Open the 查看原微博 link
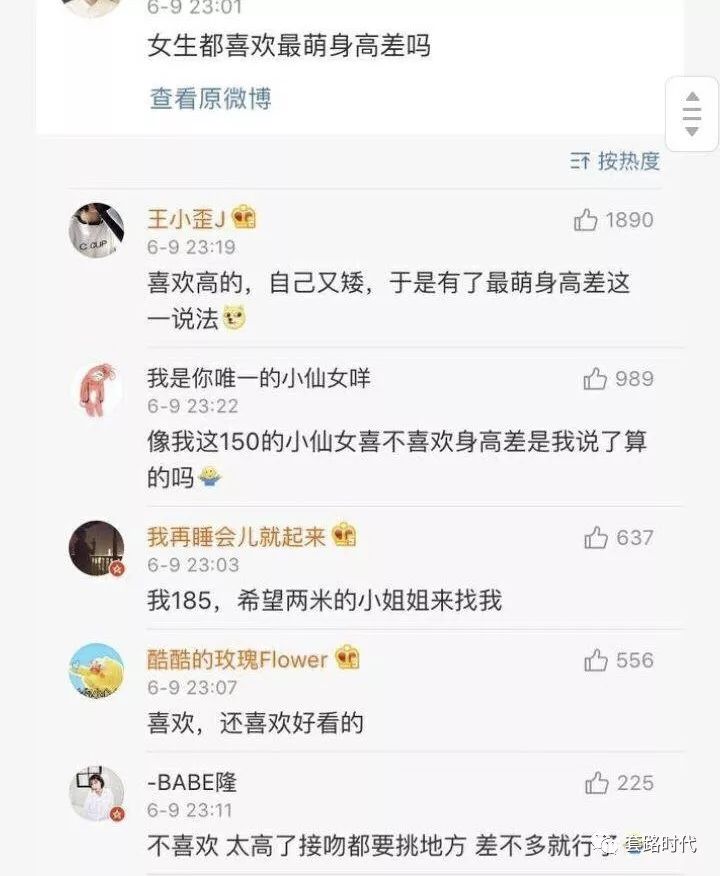The height and width of the screenshot is (876, 720). [210, 98]
